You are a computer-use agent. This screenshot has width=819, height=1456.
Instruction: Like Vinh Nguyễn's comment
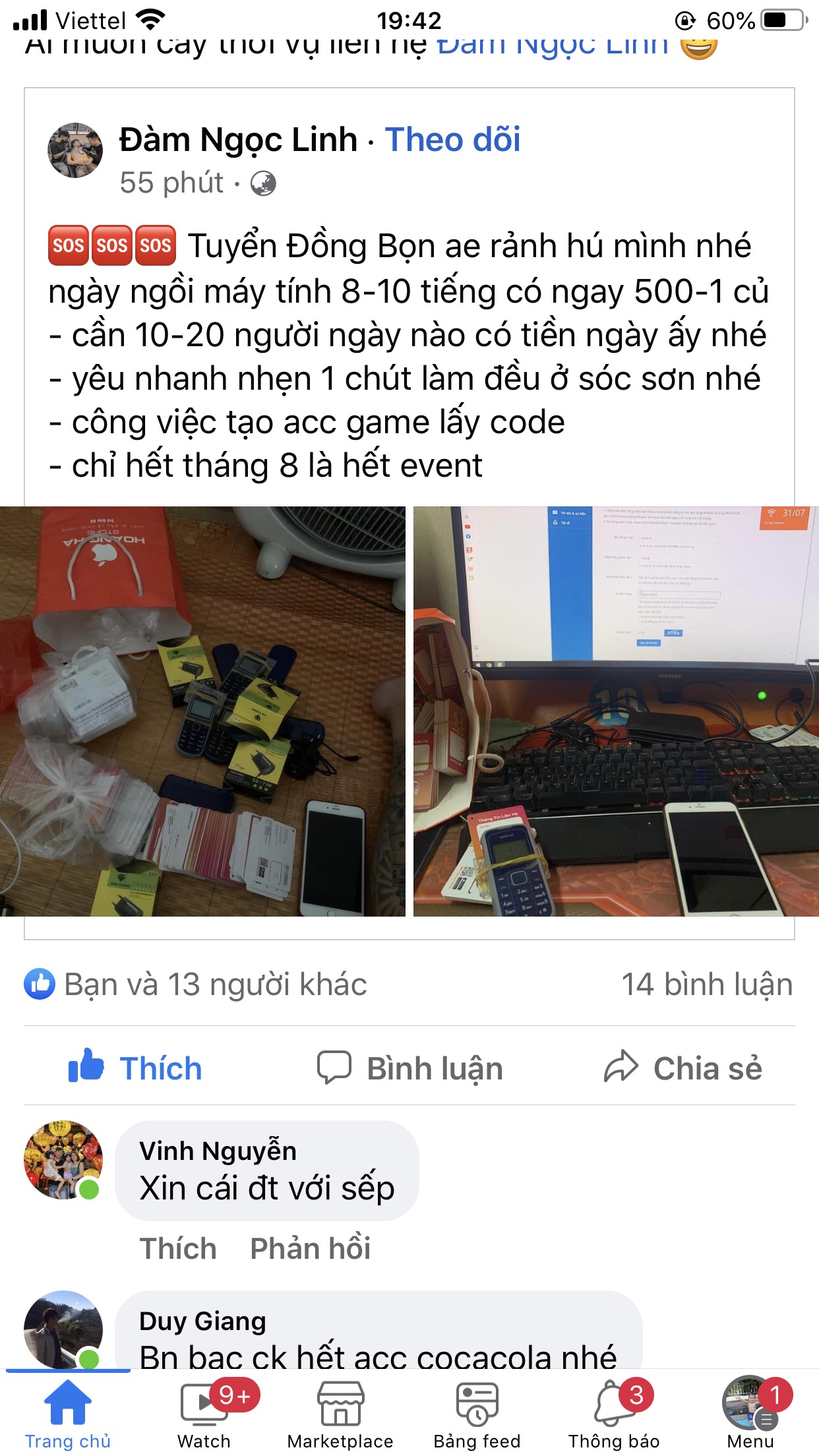(178, 1248)
